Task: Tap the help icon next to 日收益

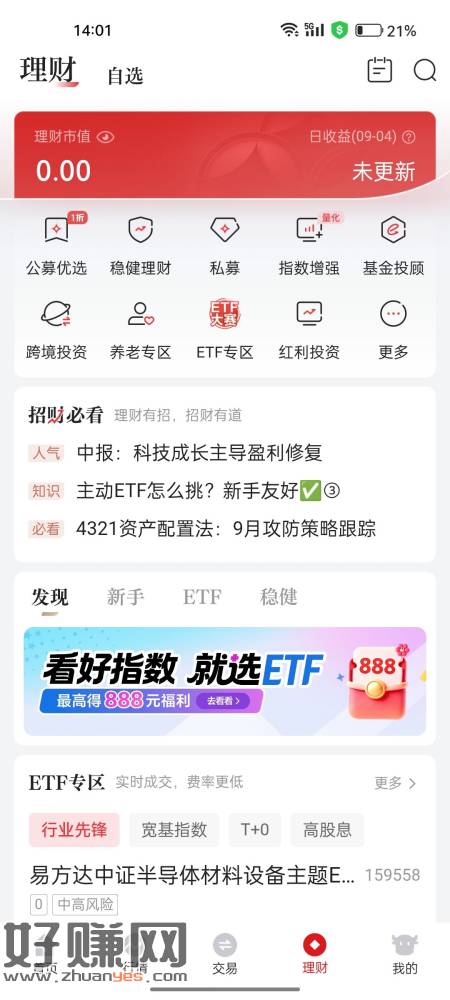Action: (x=409, y=136)
